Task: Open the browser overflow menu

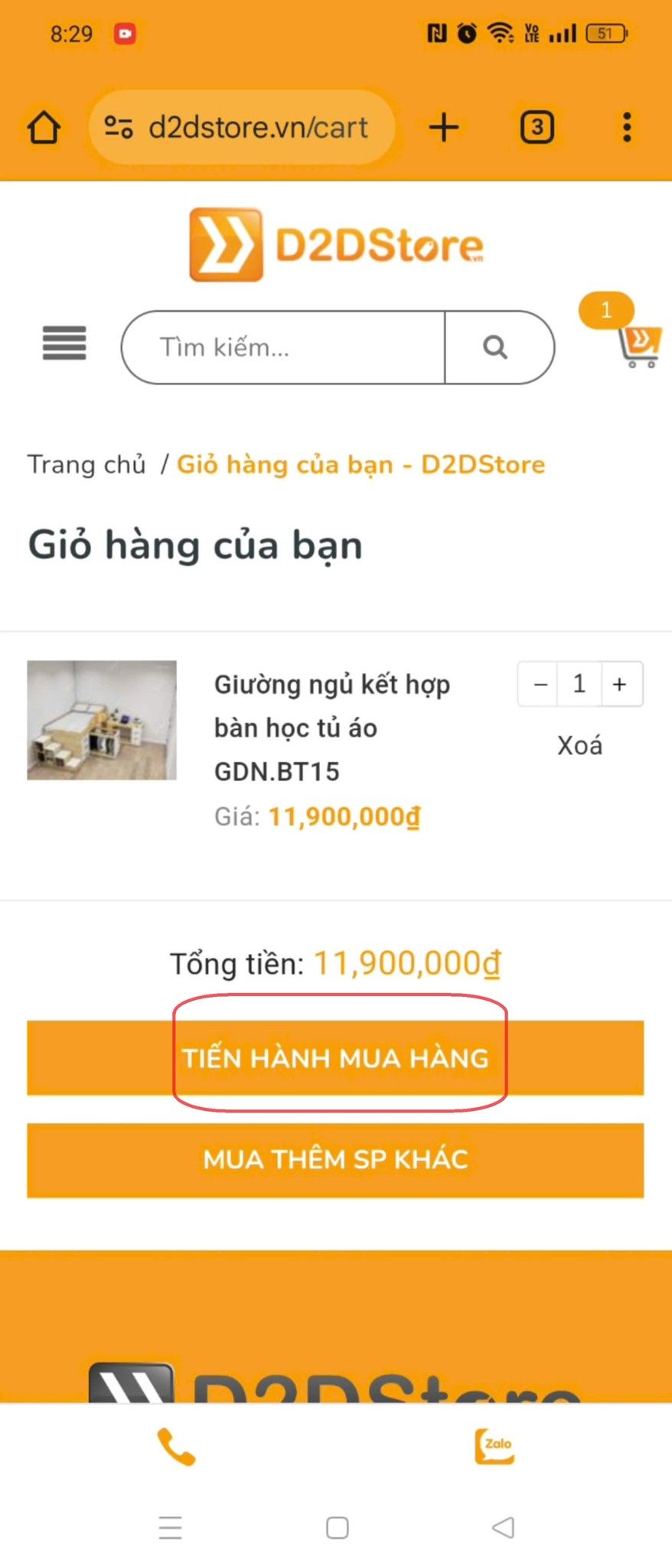Action: (x=627, y=127)
